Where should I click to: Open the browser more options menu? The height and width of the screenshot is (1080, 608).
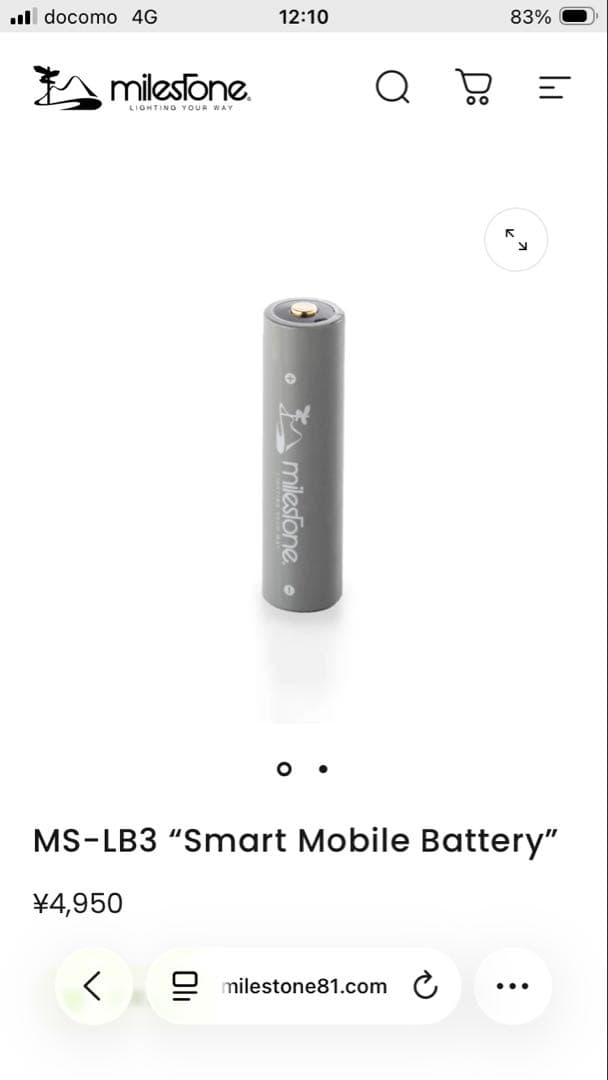[511, 986]
